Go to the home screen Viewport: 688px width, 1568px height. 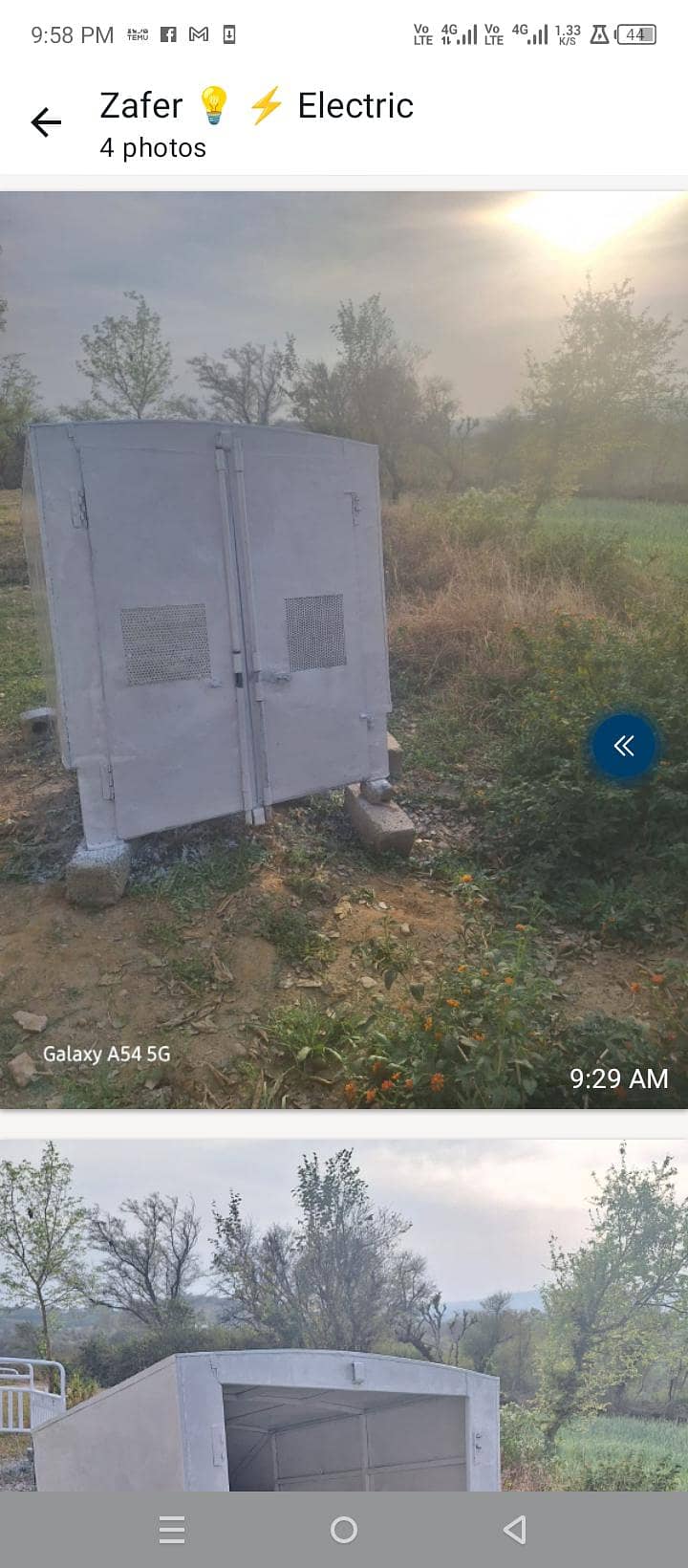click(x=344, y=1530)
